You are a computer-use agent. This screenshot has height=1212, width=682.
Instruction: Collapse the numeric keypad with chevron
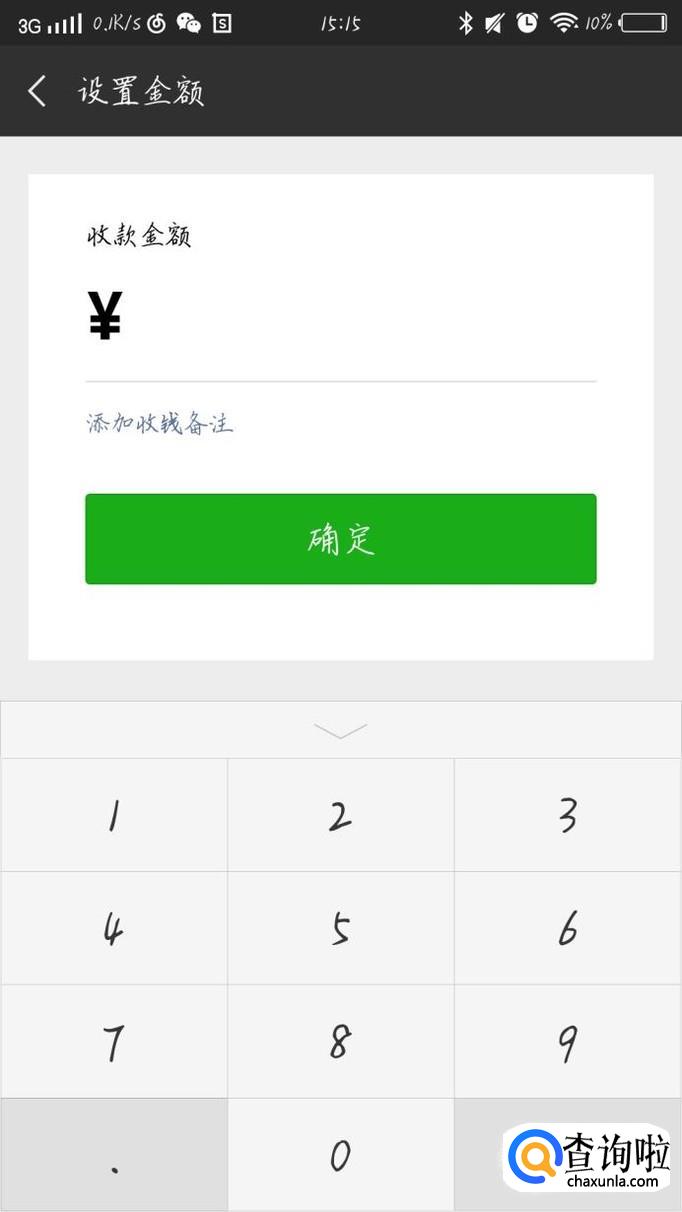point(340,730)
